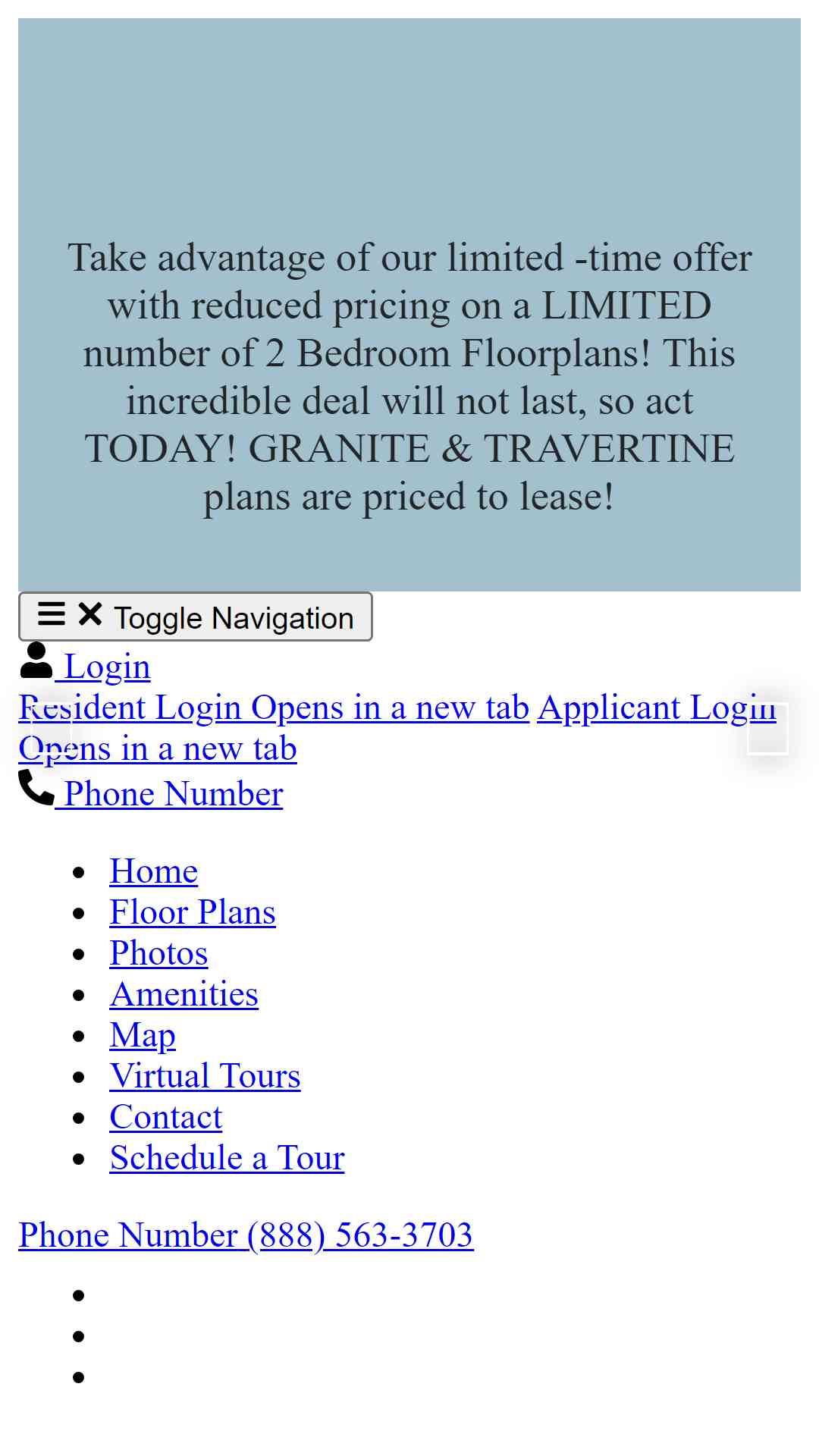Open the Contact link
The image size is (819, 1456).
(x=165, y=1116)
